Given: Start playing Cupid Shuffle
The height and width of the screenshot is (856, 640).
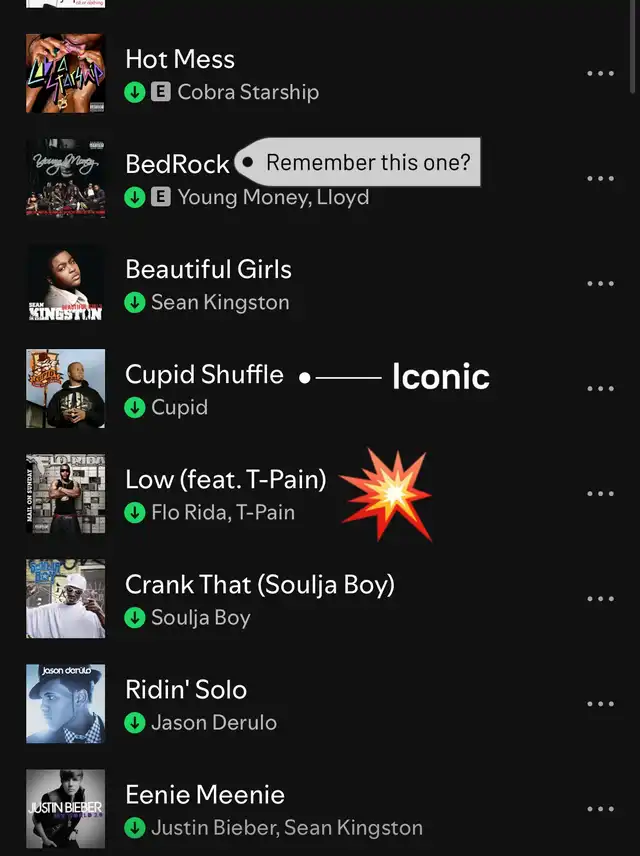Looking at the screenshot, I should tap(204, 375).
